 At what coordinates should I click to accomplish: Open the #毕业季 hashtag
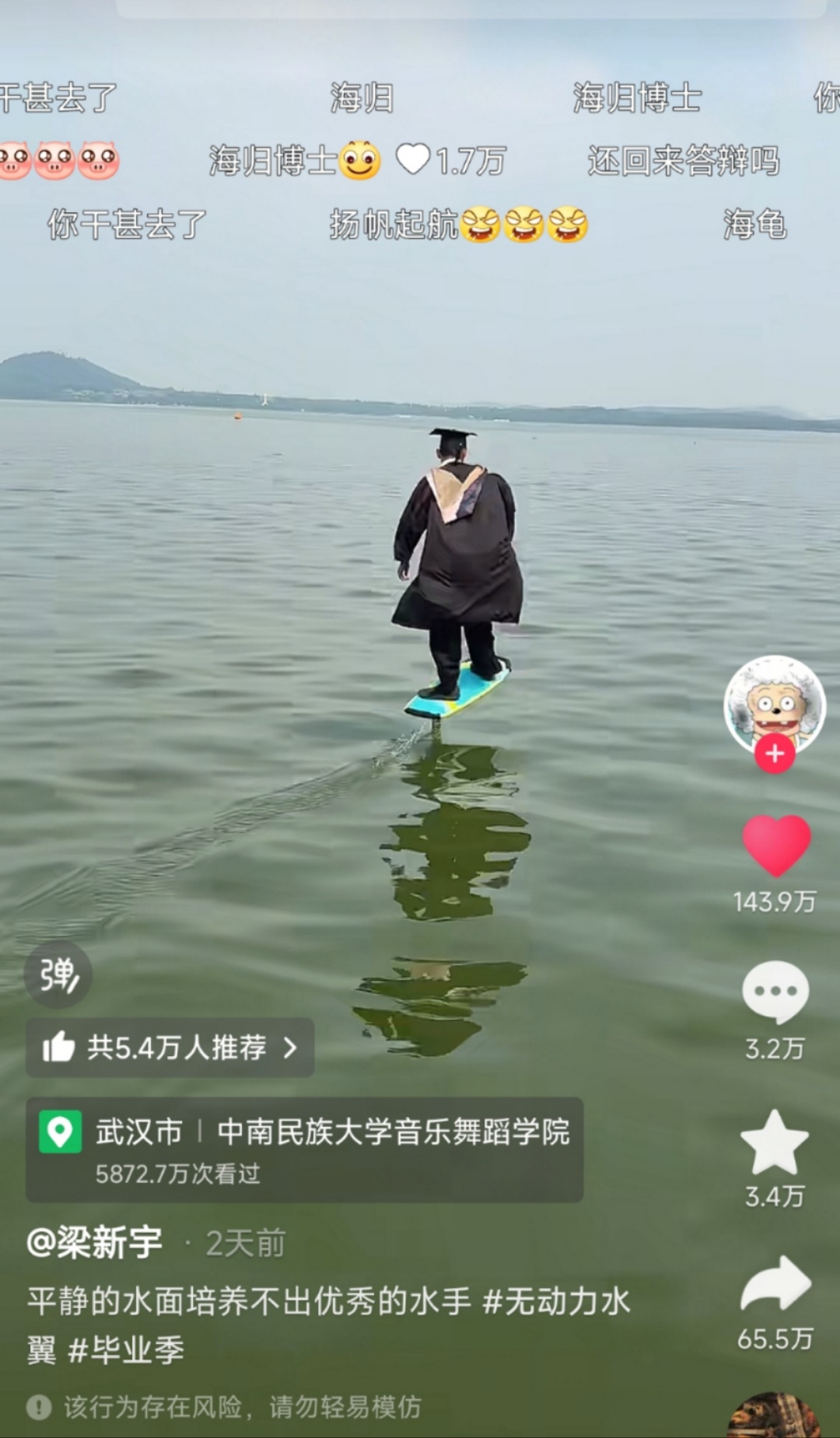point(126,1349)
